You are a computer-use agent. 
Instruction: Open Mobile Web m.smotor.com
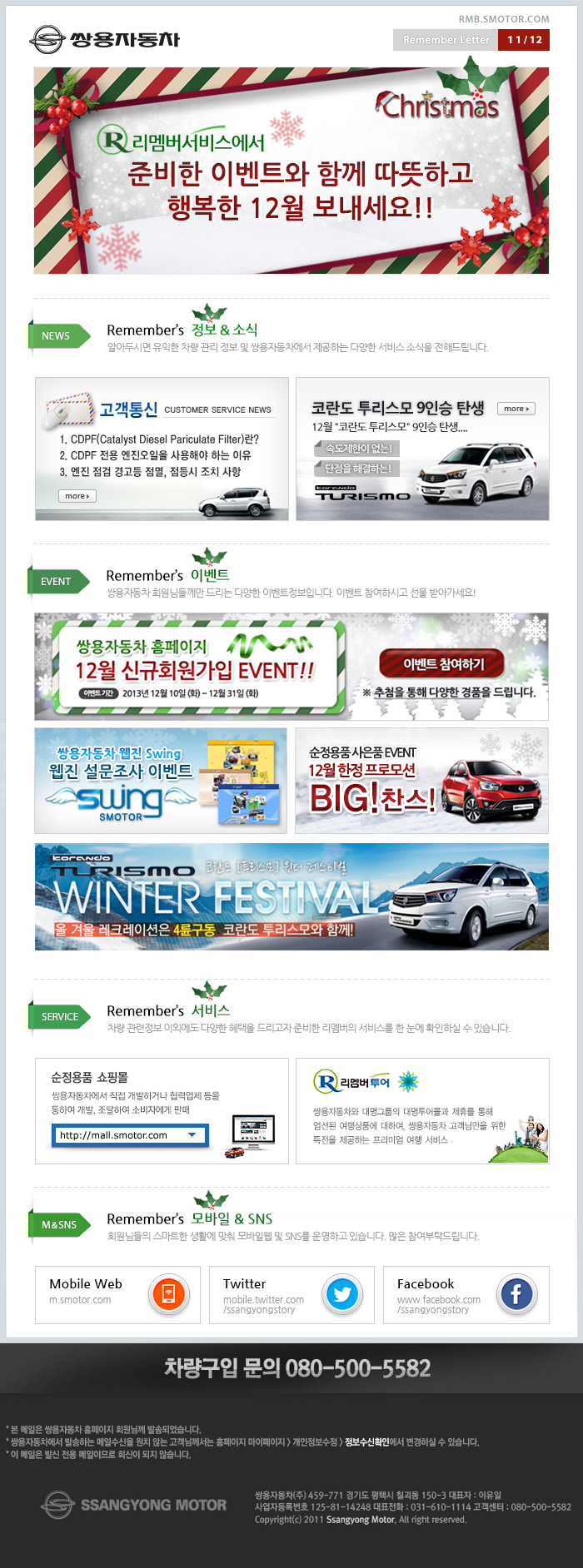coord(117,1294)
